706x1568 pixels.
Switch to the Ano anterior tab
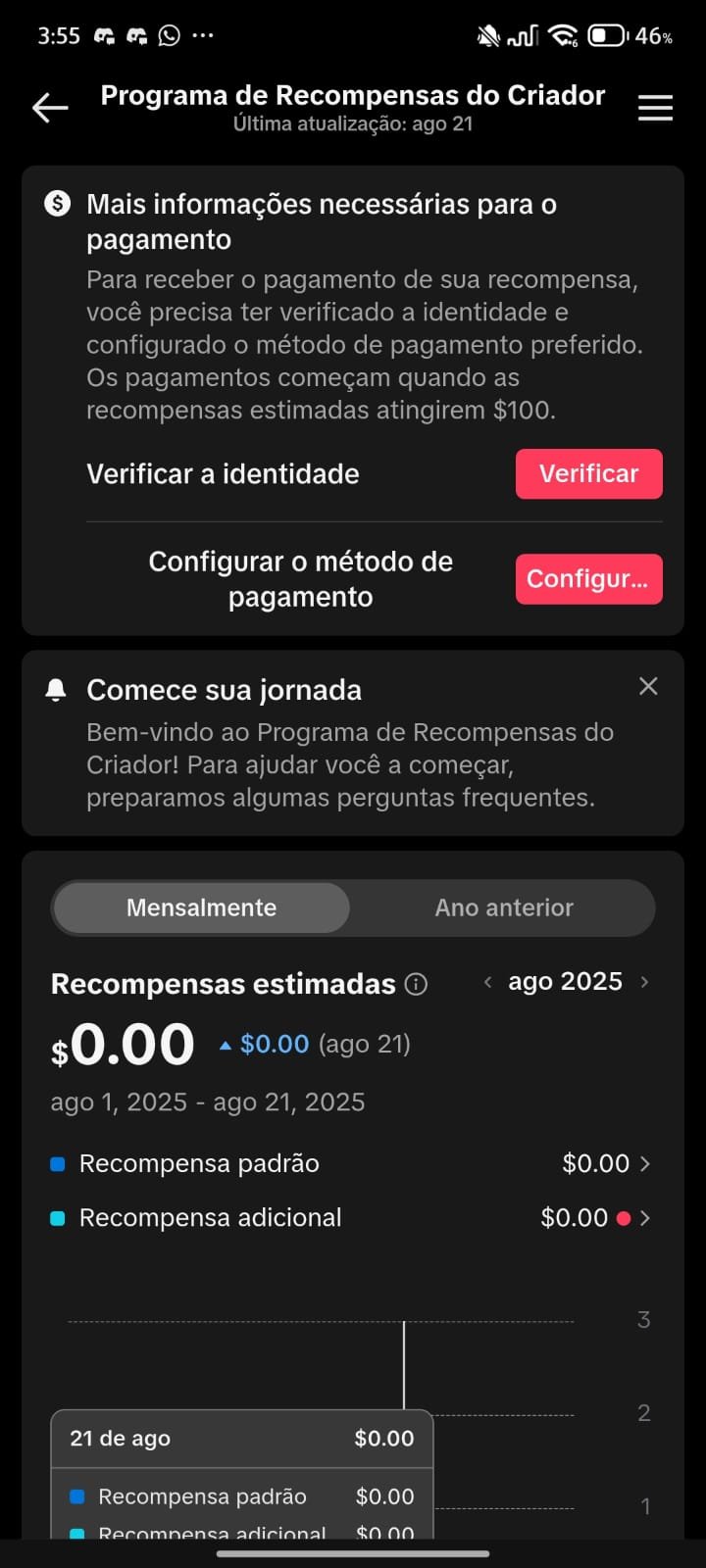[x=504, y=907]
